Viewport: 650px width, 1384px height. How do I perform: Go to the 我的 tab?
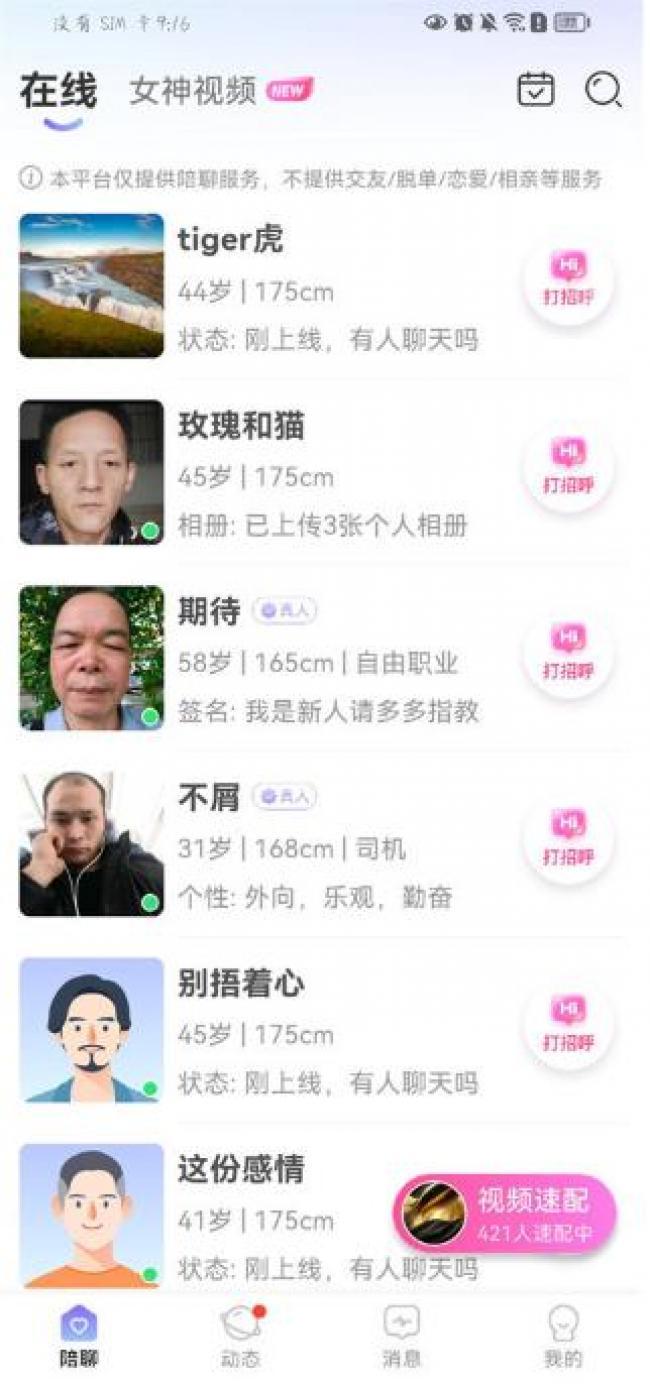point(564,1337)
